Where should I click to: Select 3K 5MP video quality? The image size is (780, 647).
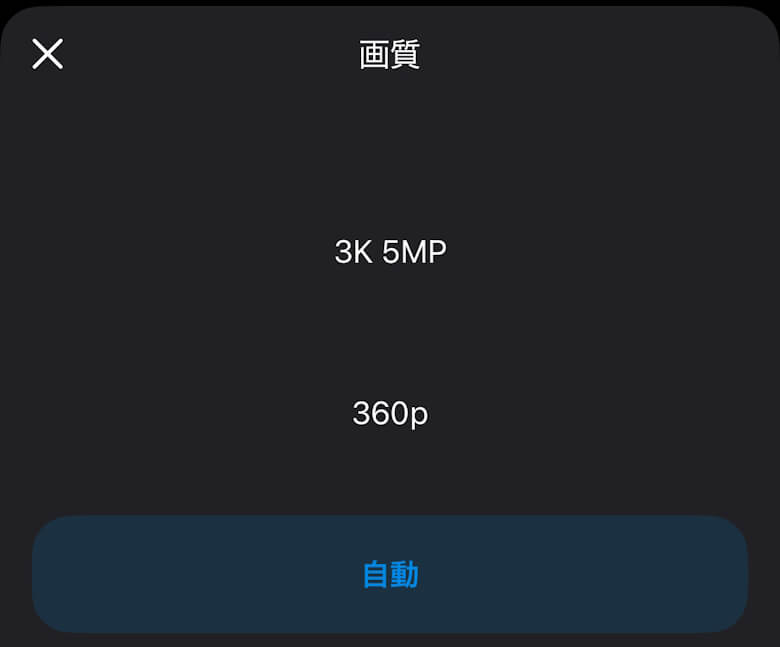390,252
